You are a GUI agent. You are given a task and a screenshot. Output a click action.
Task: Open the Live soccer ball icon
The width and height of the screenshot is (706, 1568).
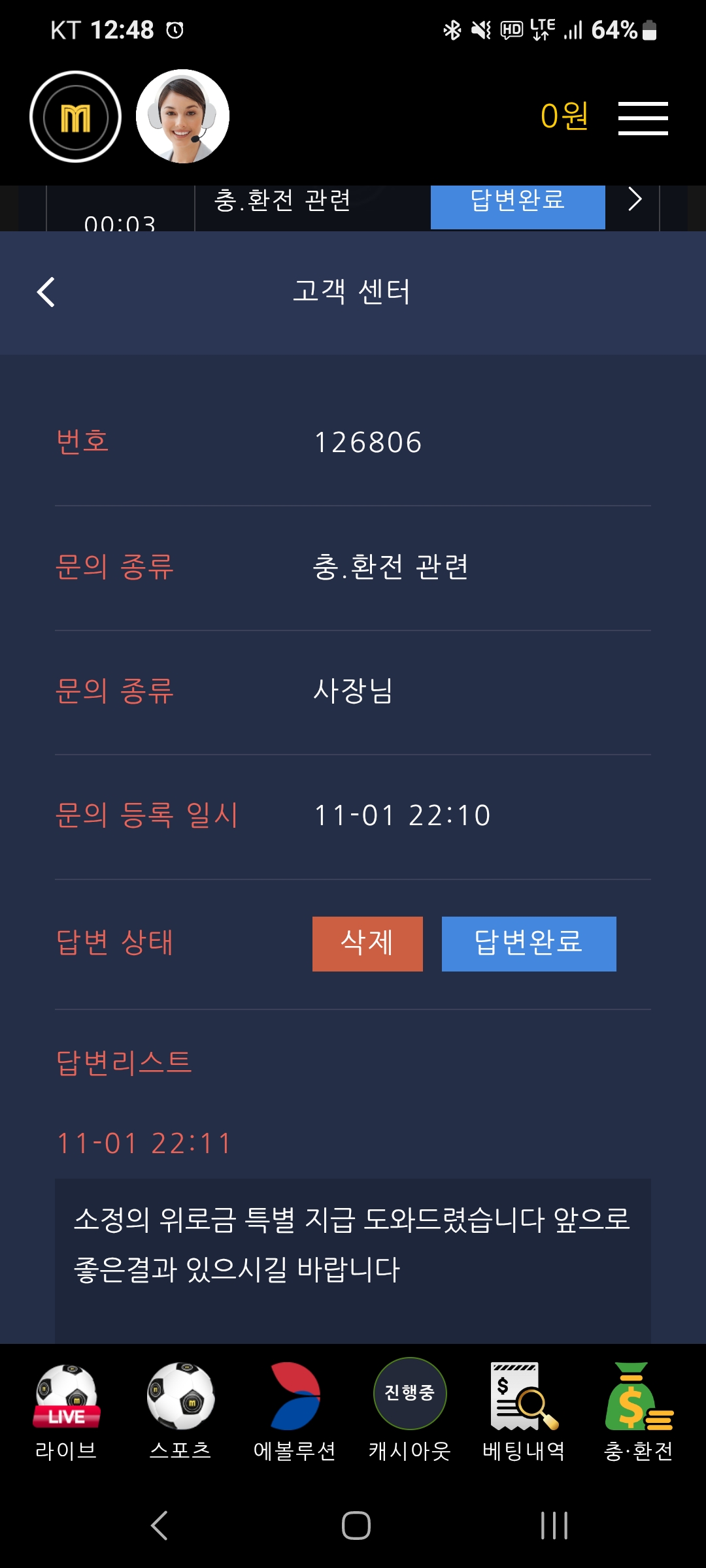(x=65, y=1395)
